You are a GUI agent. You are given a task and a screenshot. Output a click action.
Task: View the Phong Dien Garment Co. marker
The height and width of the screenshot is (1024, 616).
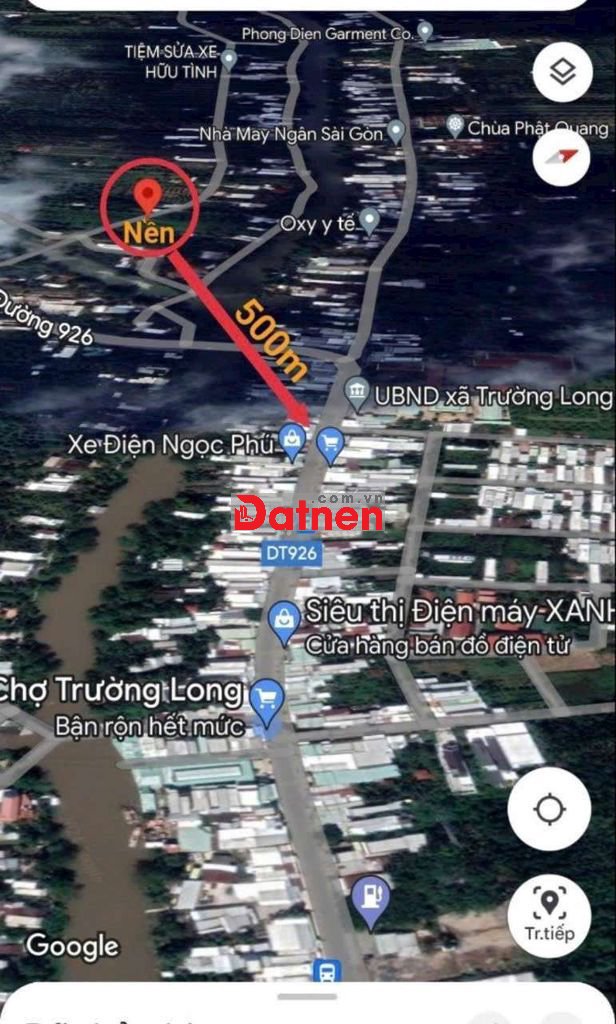tap(425, 32)
